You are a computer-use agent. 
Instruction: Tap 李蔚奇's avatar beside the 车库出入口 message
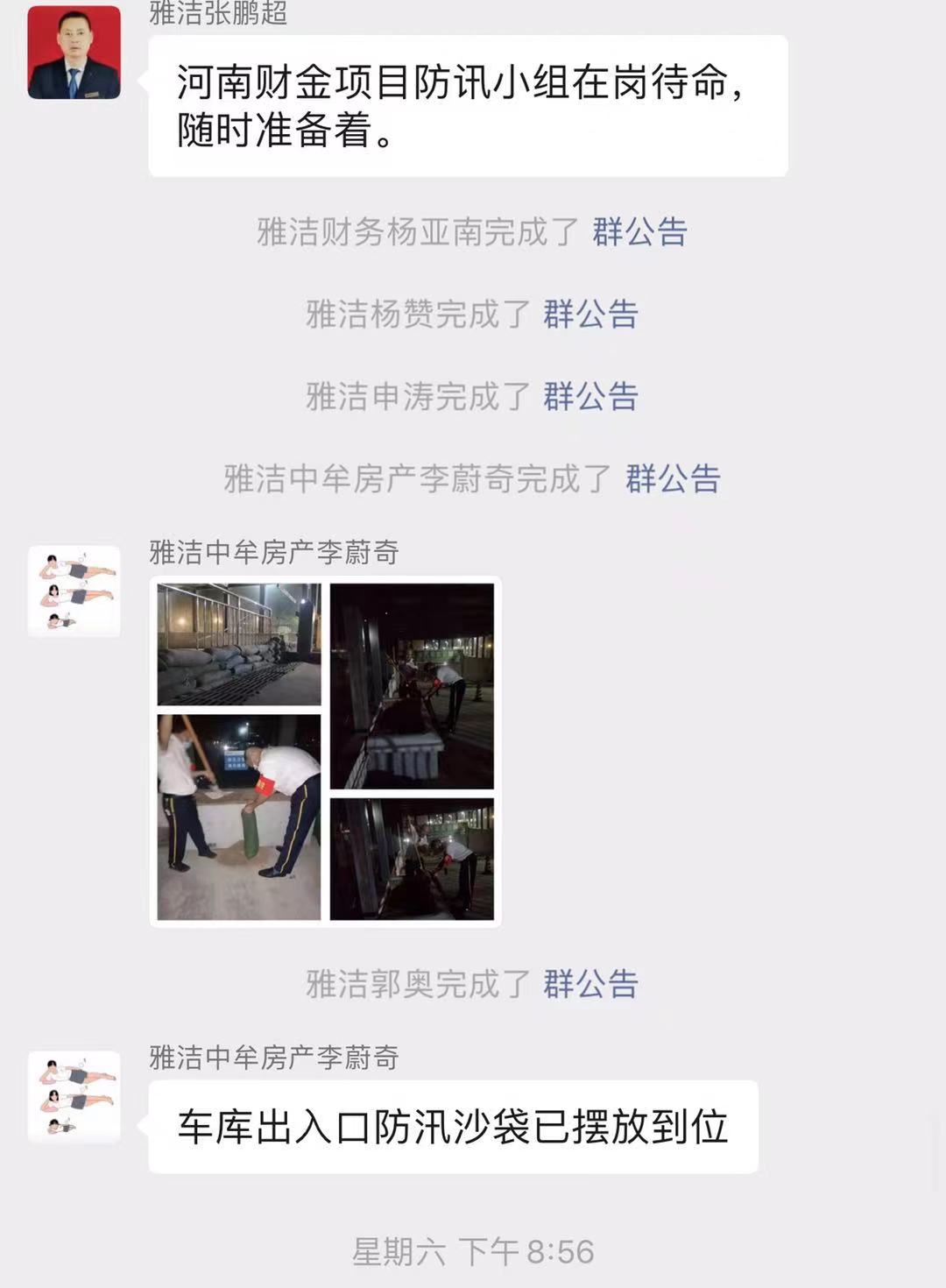tap(74, 1097)
